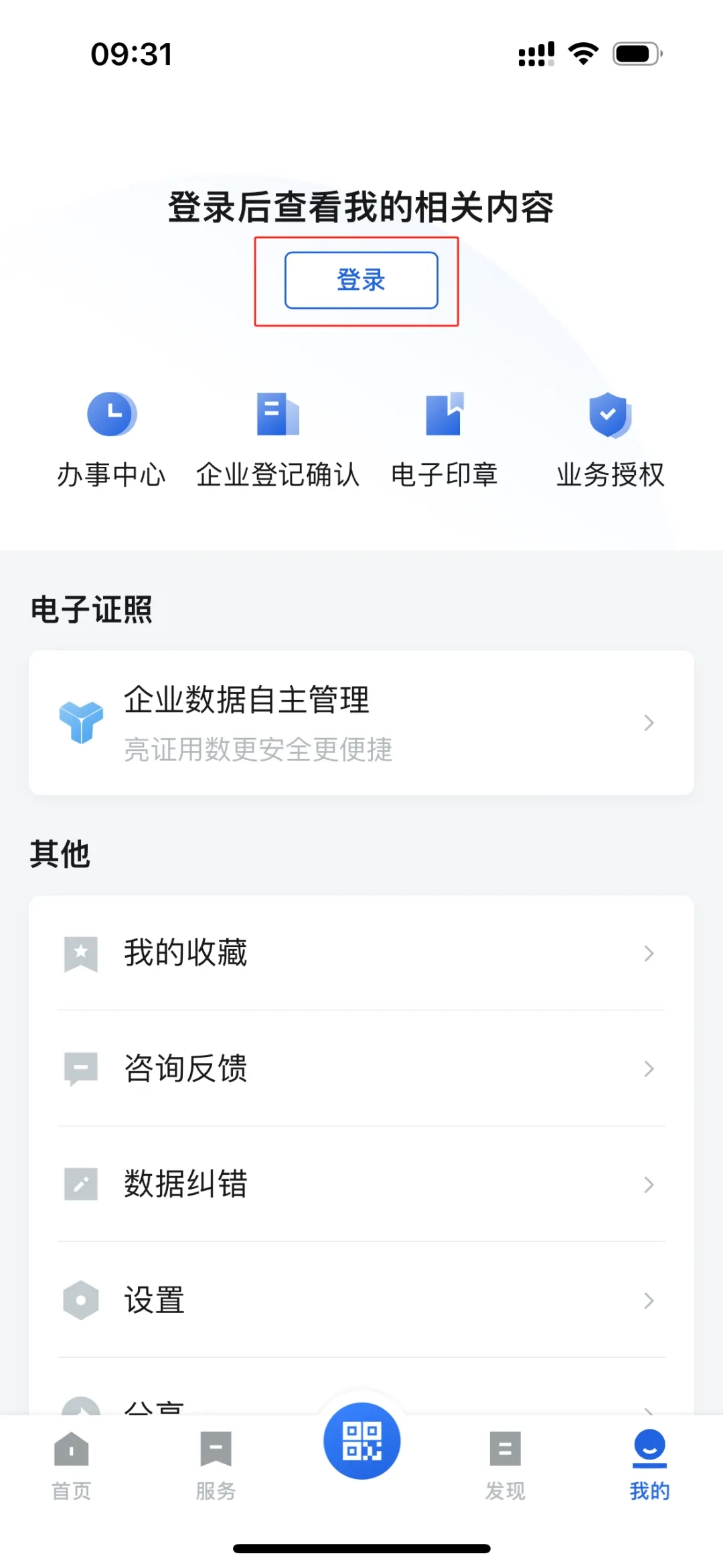The width and height of the screenshot is (723, 1568).
Task: Open 设置 settings
Action: tap(361, 1300)
